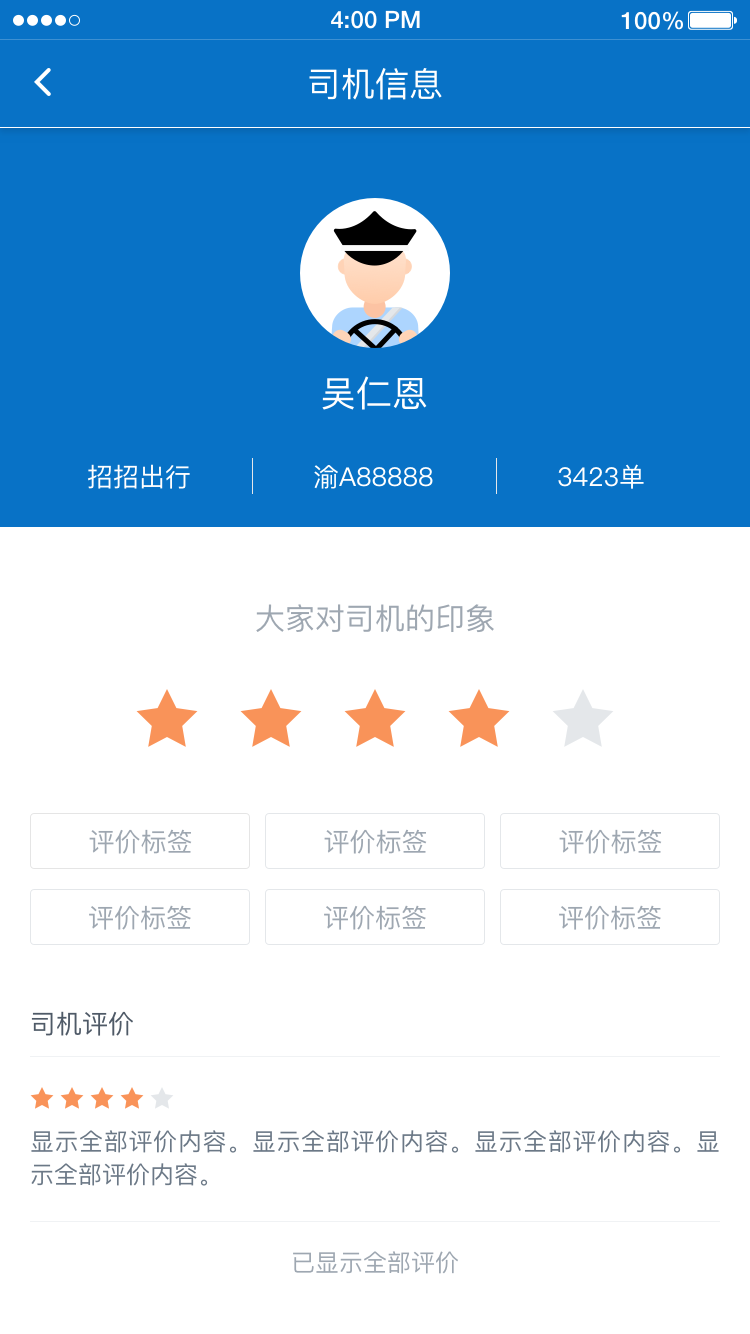Go back from the 司机信息 page
Viewport: 750px width, 1334px height.
[43, 83]
